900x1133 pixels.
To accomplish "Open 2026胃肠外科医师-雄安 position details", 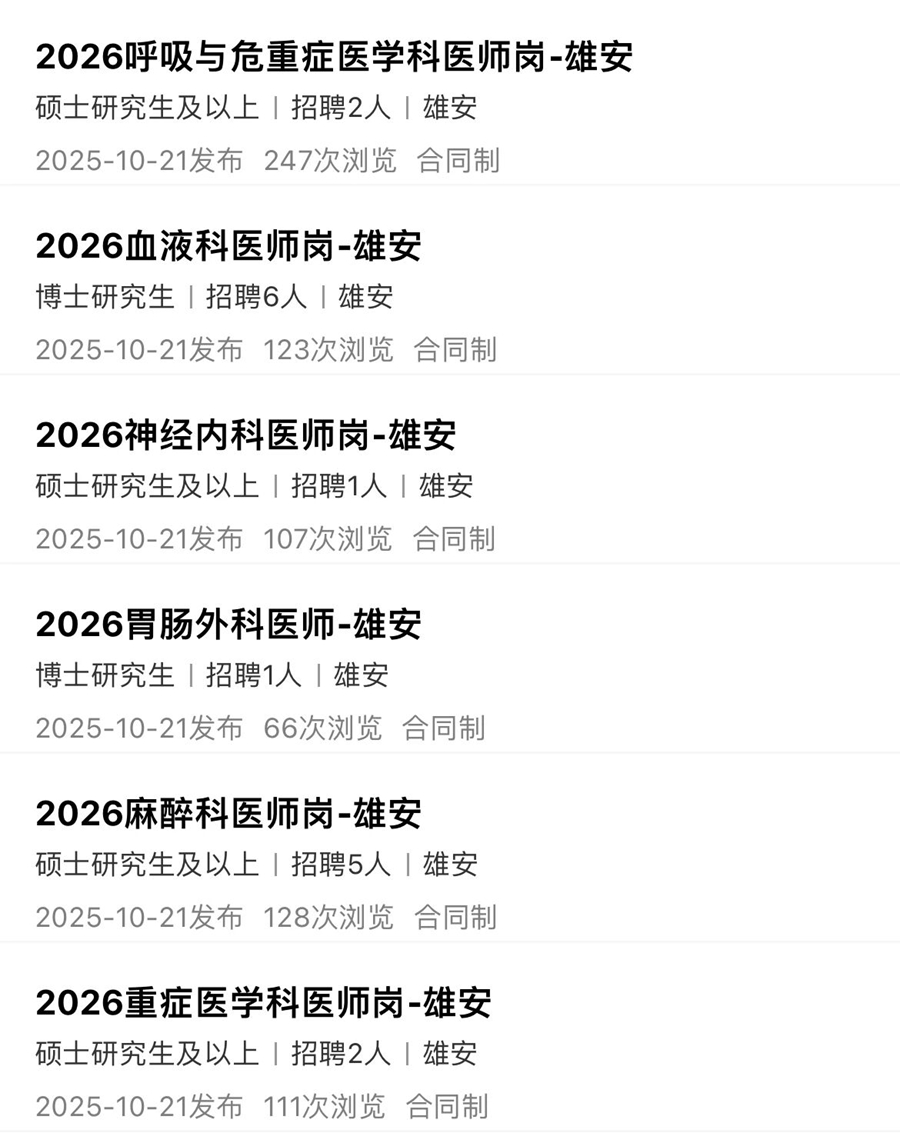I will [228, 624].
